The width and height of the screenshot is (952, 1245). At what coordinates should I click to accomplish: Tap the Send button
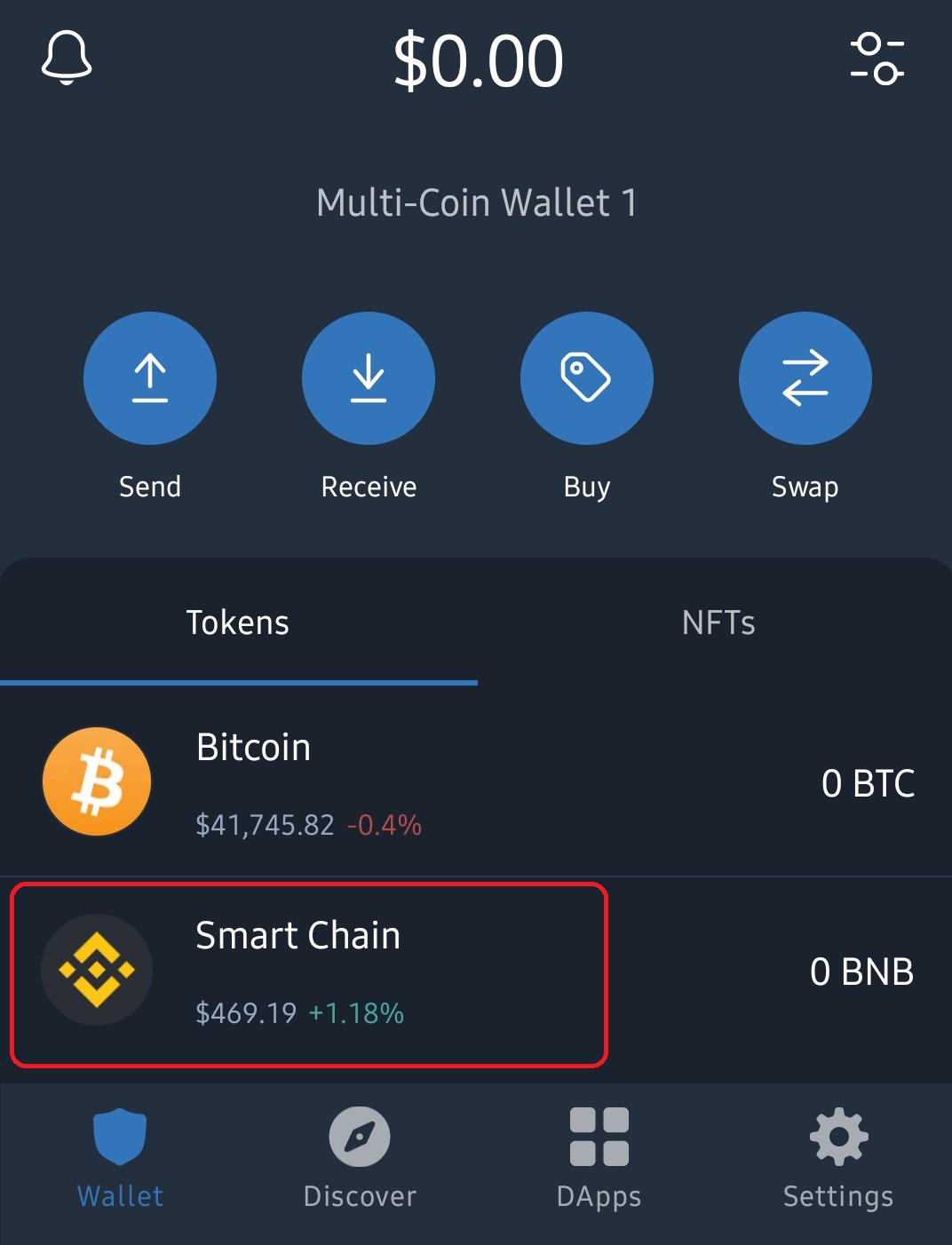(x=150, y=378)
